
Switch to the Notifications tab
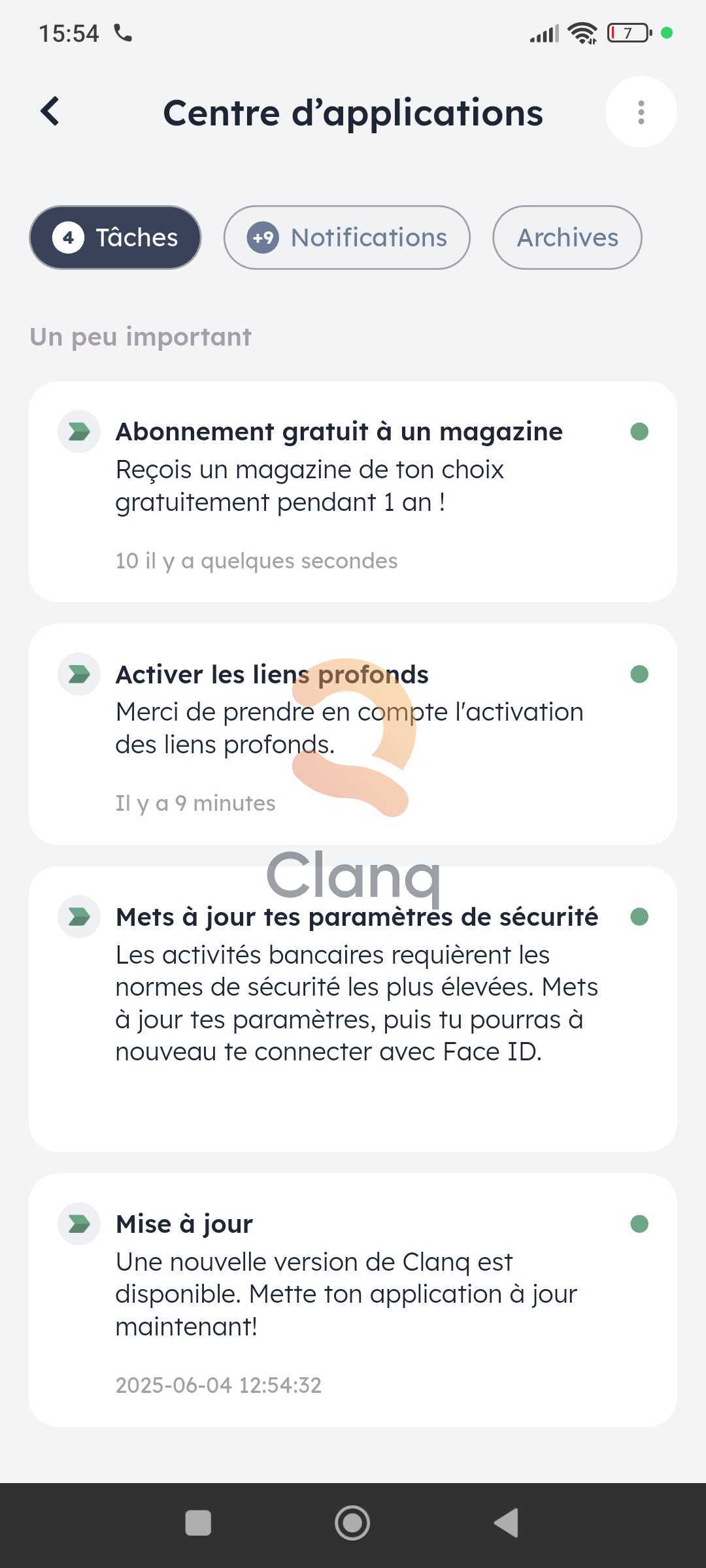347,238
